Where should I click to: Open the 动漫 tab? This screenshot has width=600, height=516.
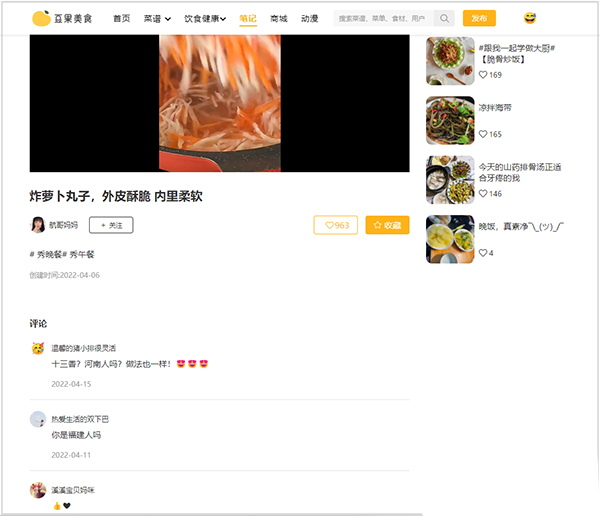coord(309,18)
